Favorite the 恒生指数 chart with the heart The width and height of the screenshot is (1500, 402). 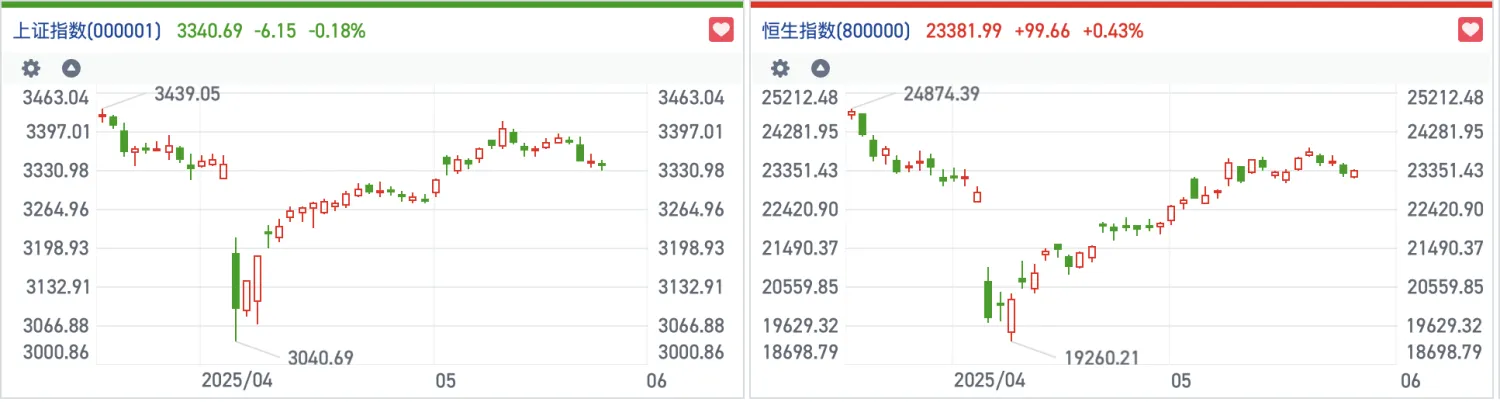click(x=1469, y=31)
